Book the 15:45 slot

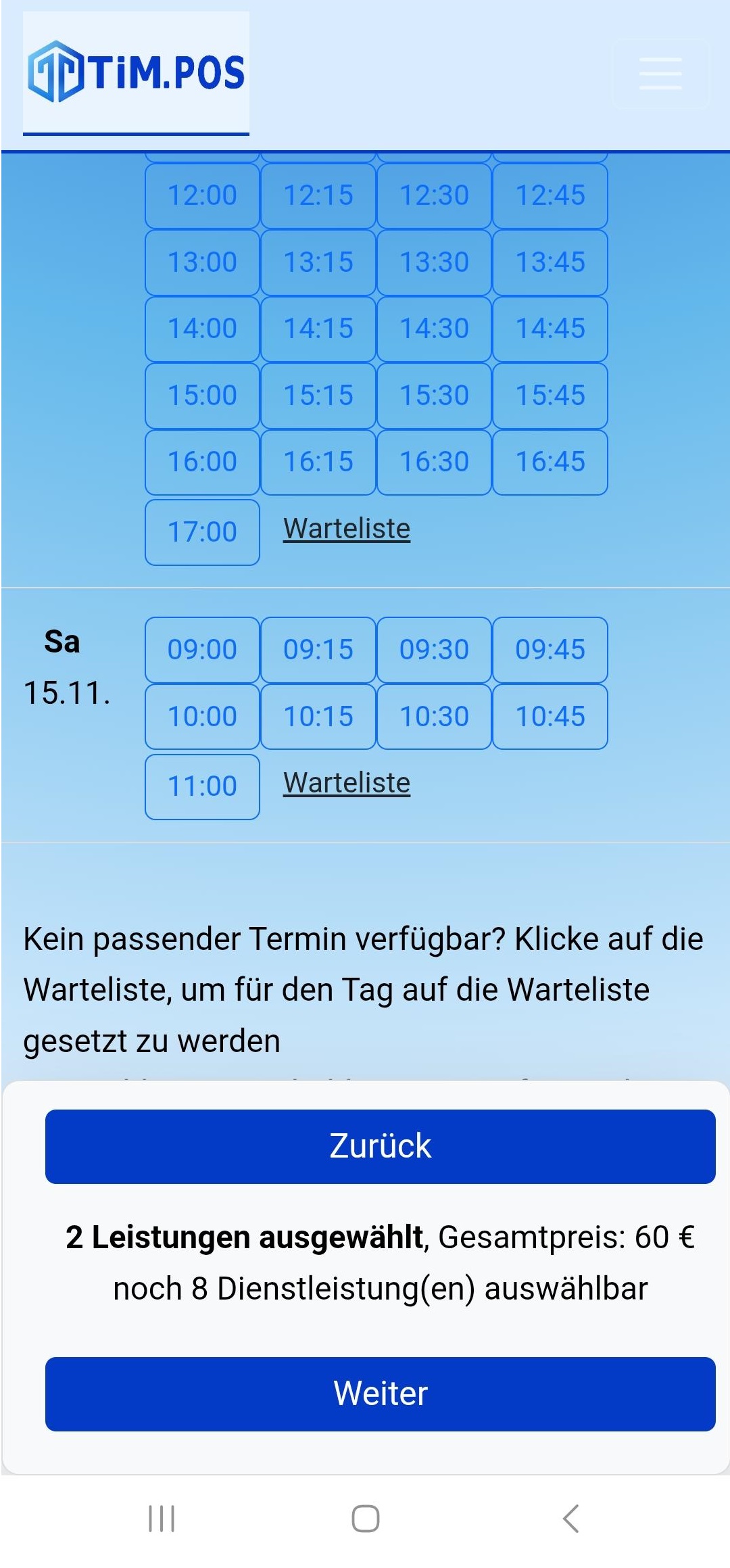point(550,396)
